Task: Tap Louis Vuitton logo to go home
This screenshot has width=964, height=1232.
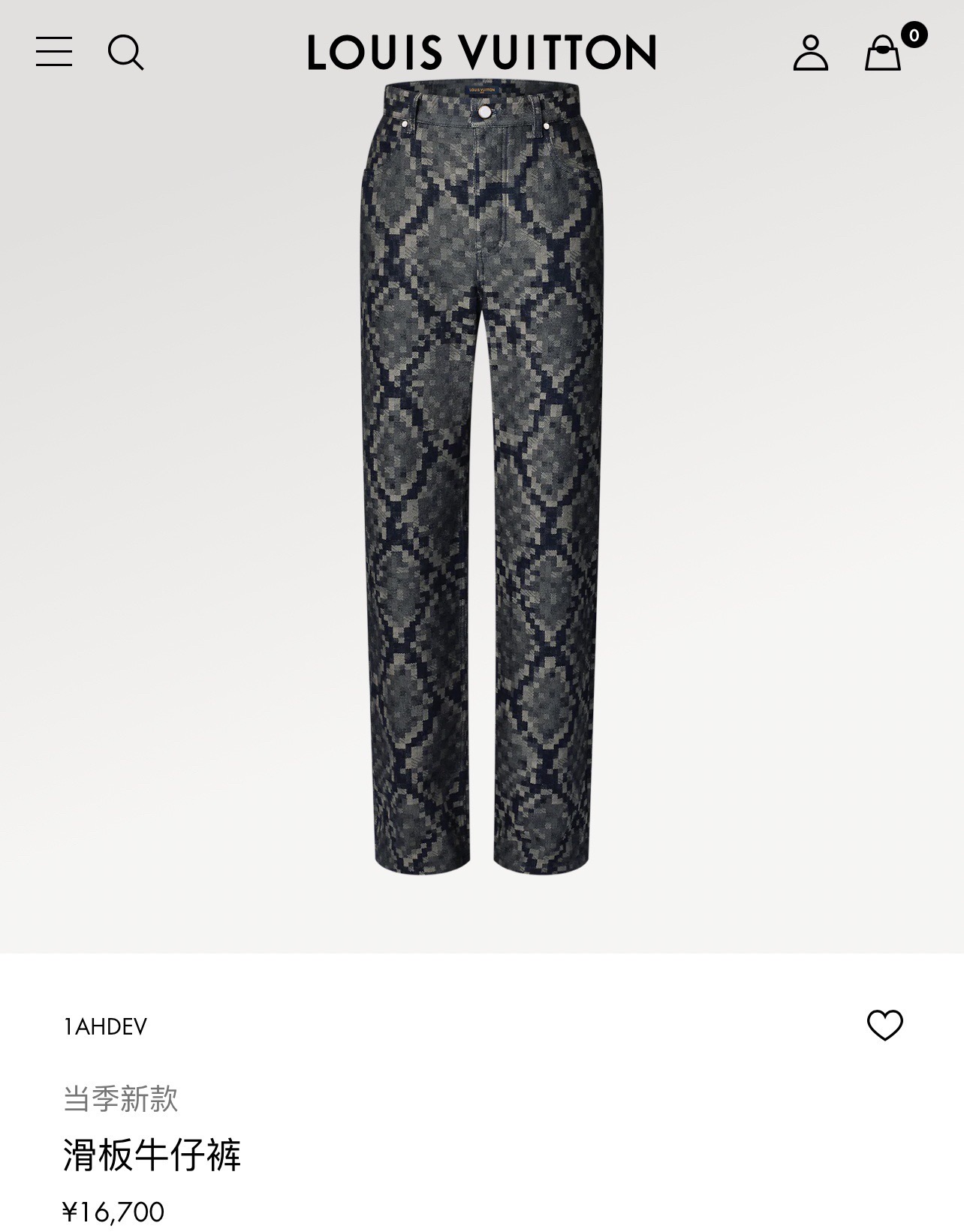Action: click(x=481, y=53)
